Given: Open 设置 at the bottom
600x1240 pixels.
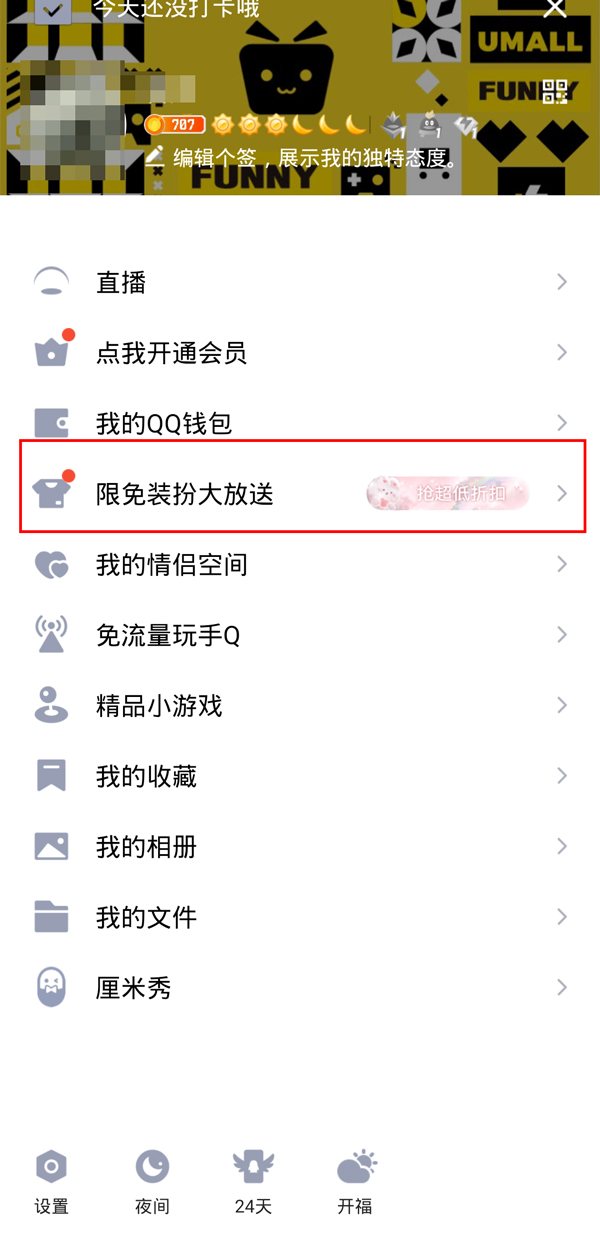Looking at the screenshot, I should [51, 1182].
